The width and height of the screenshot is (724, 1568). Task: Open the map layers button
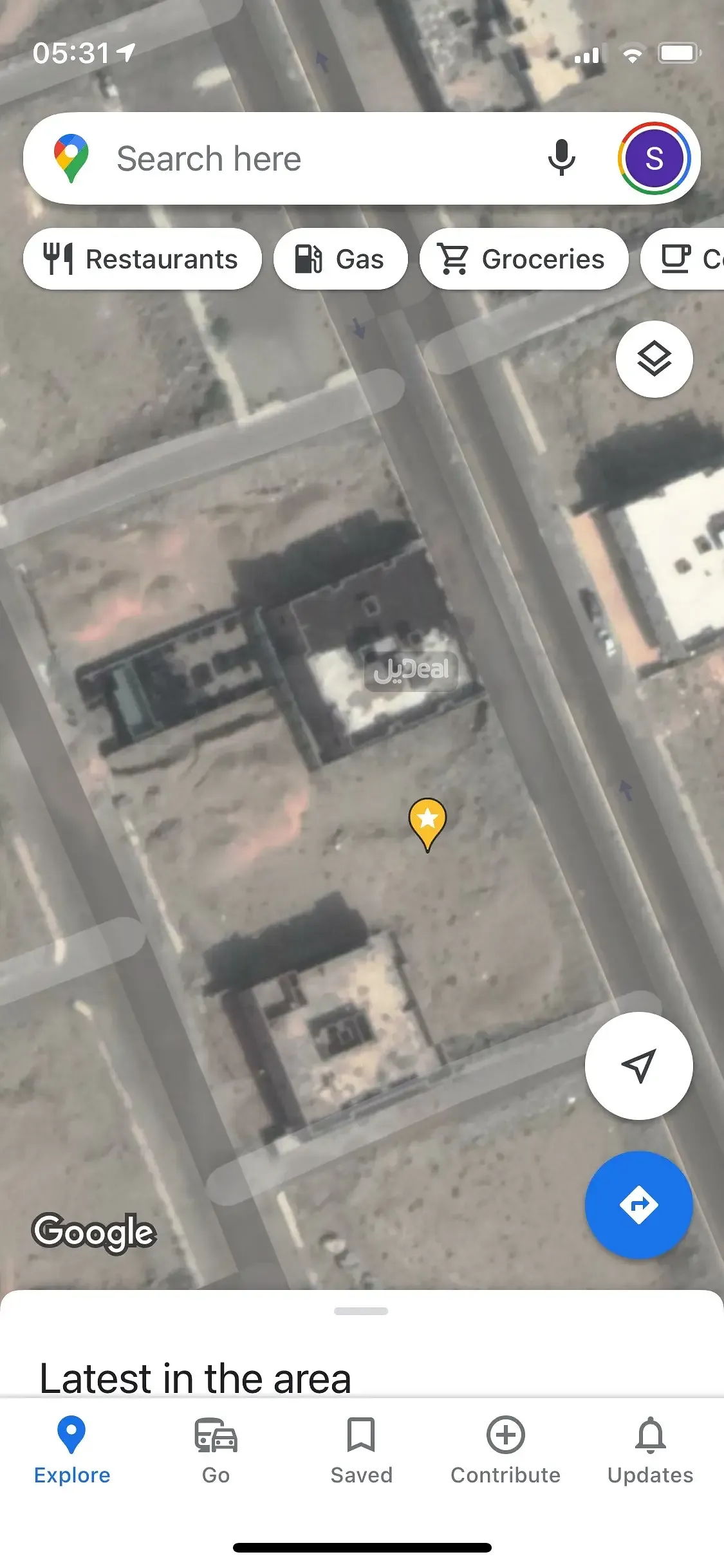point(654,359)
